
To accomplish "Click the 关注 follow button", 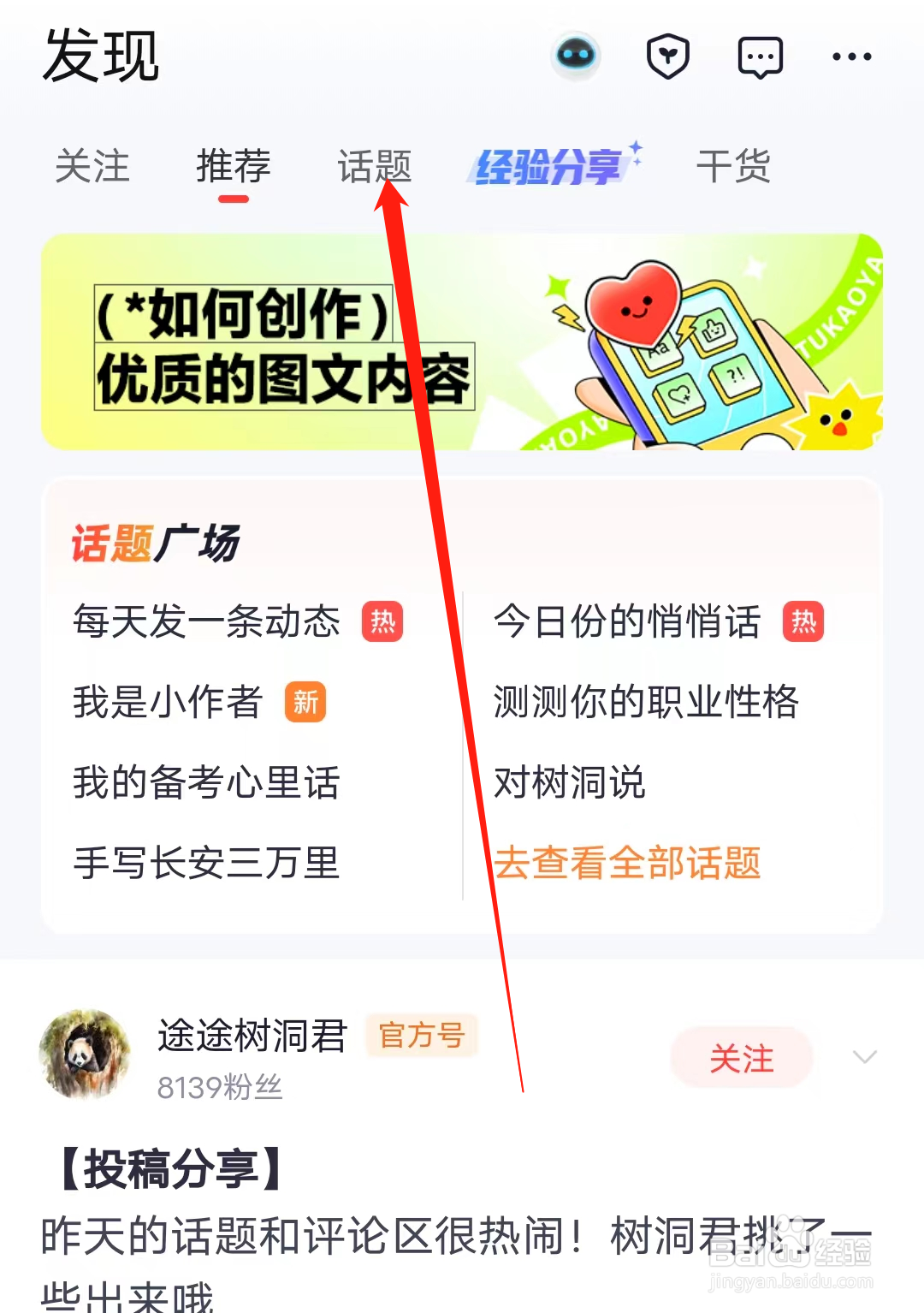I will pos(741,1057).
